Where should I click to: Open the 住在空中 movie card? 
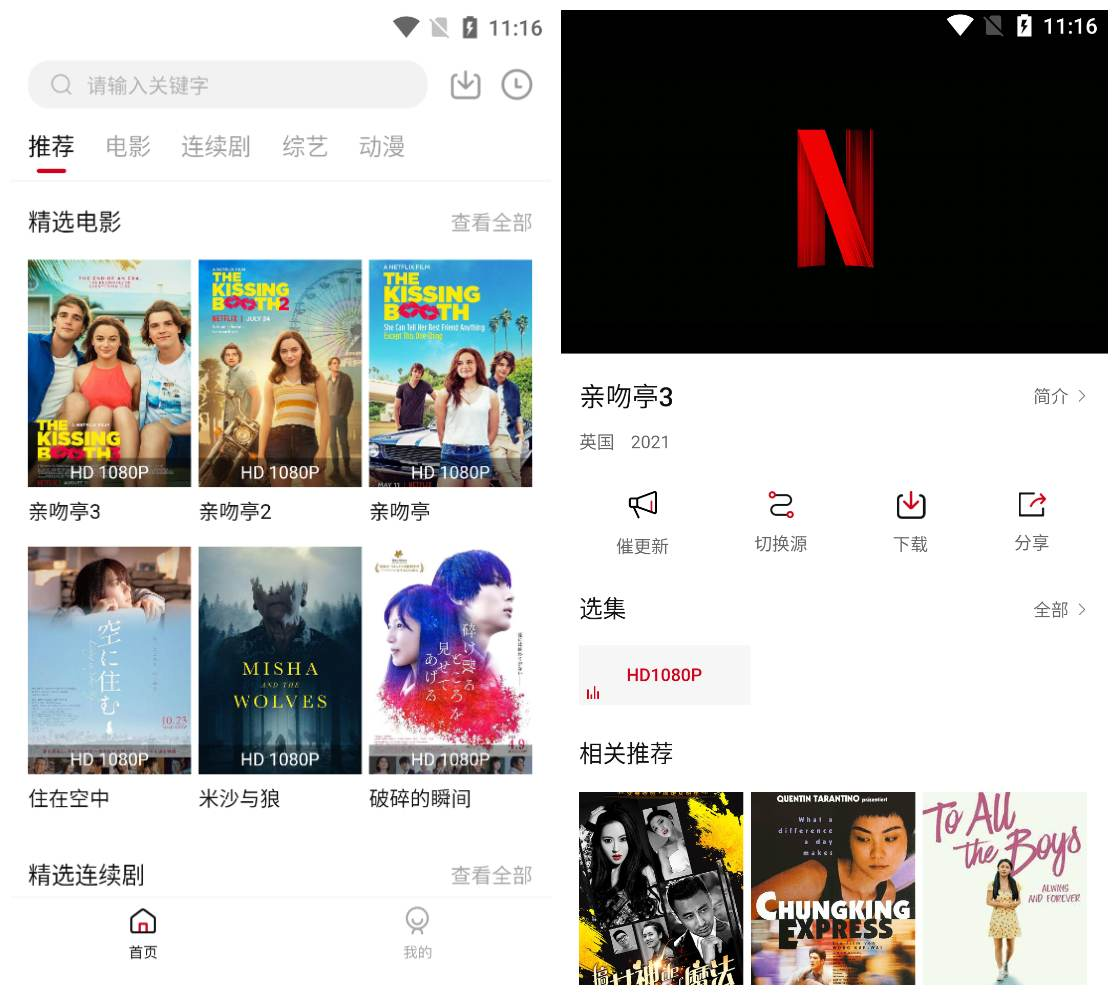[x=109, y=660]
